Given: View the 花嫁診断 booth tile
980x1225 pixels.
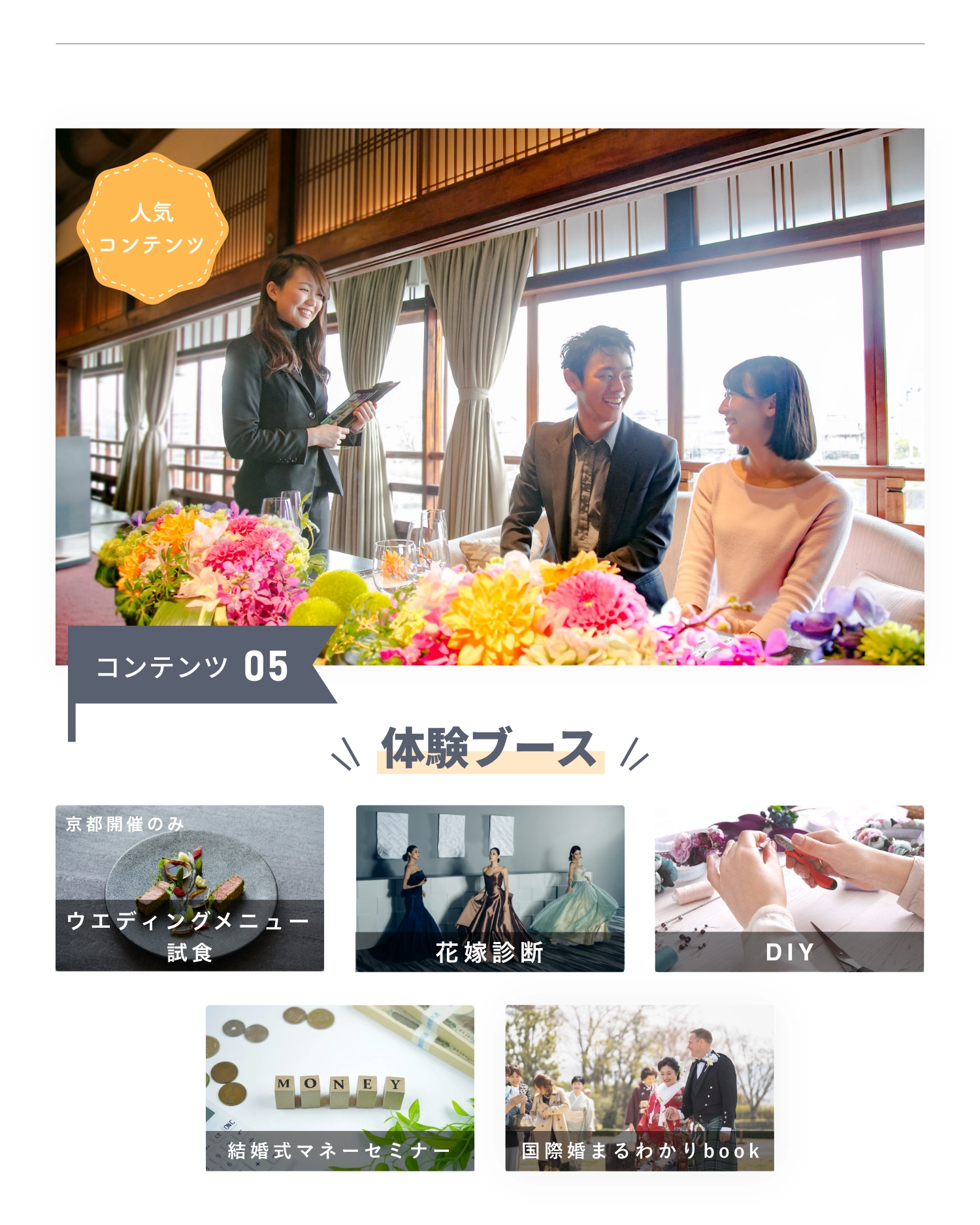Looking at the screenshot, I should (x=490, y=888).
